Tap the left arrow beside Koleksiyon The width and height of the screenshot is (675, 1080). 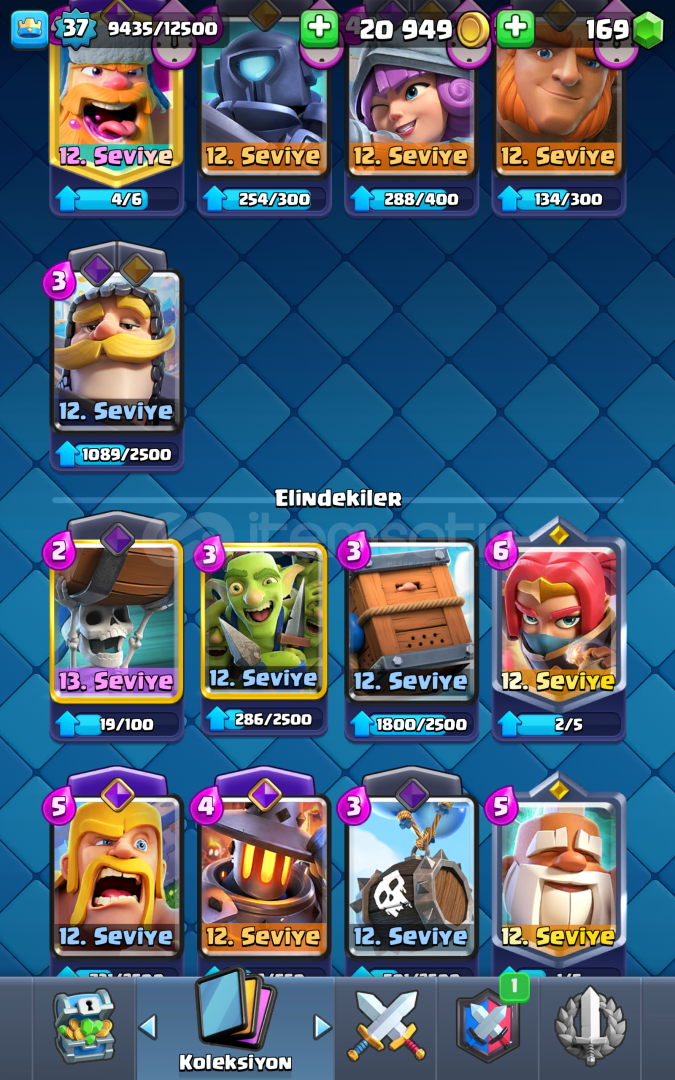click(148, 1026)
